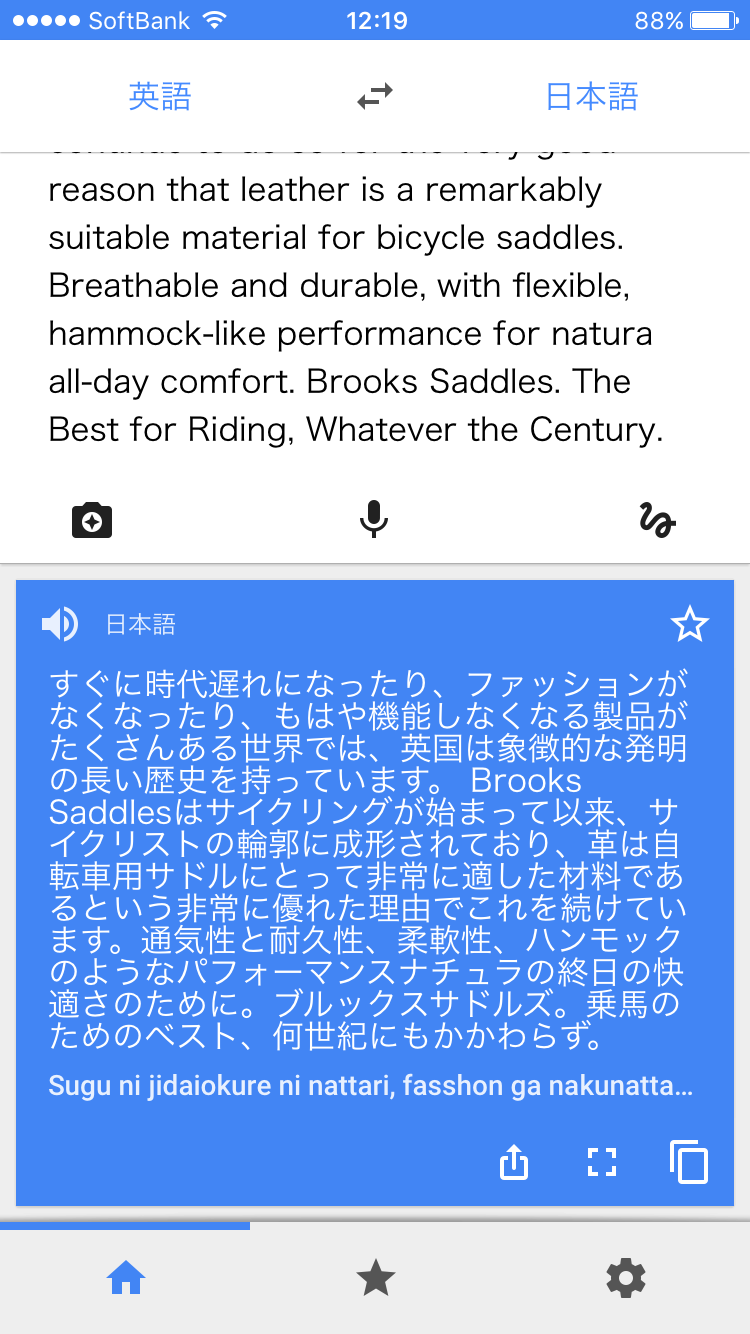This screenshot has height=1334, width=750.
Task: Copy the translated text
Action: click(689, 1162)
